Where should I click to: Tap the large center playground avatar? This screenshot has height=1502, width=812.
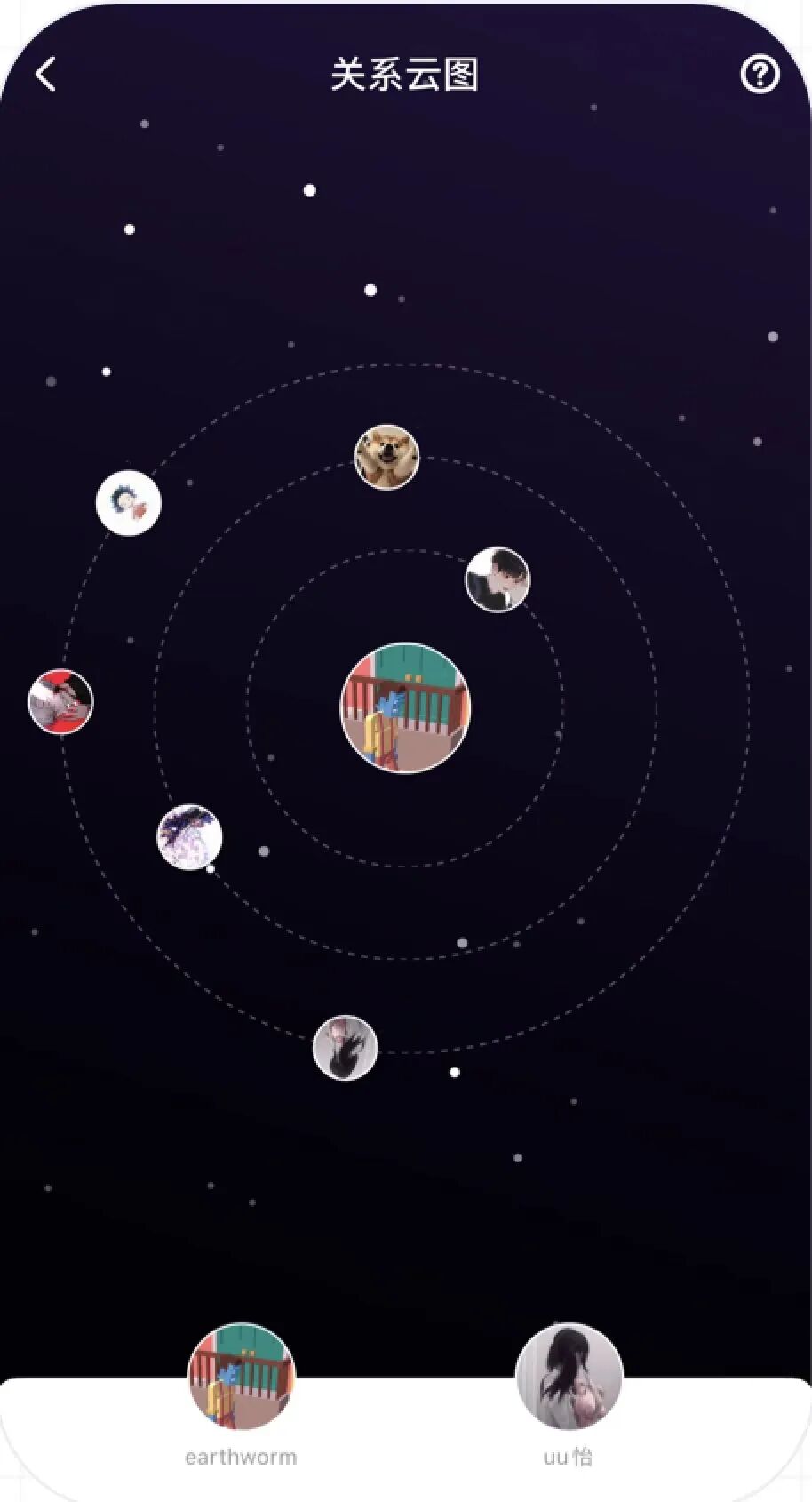(406, 708)
